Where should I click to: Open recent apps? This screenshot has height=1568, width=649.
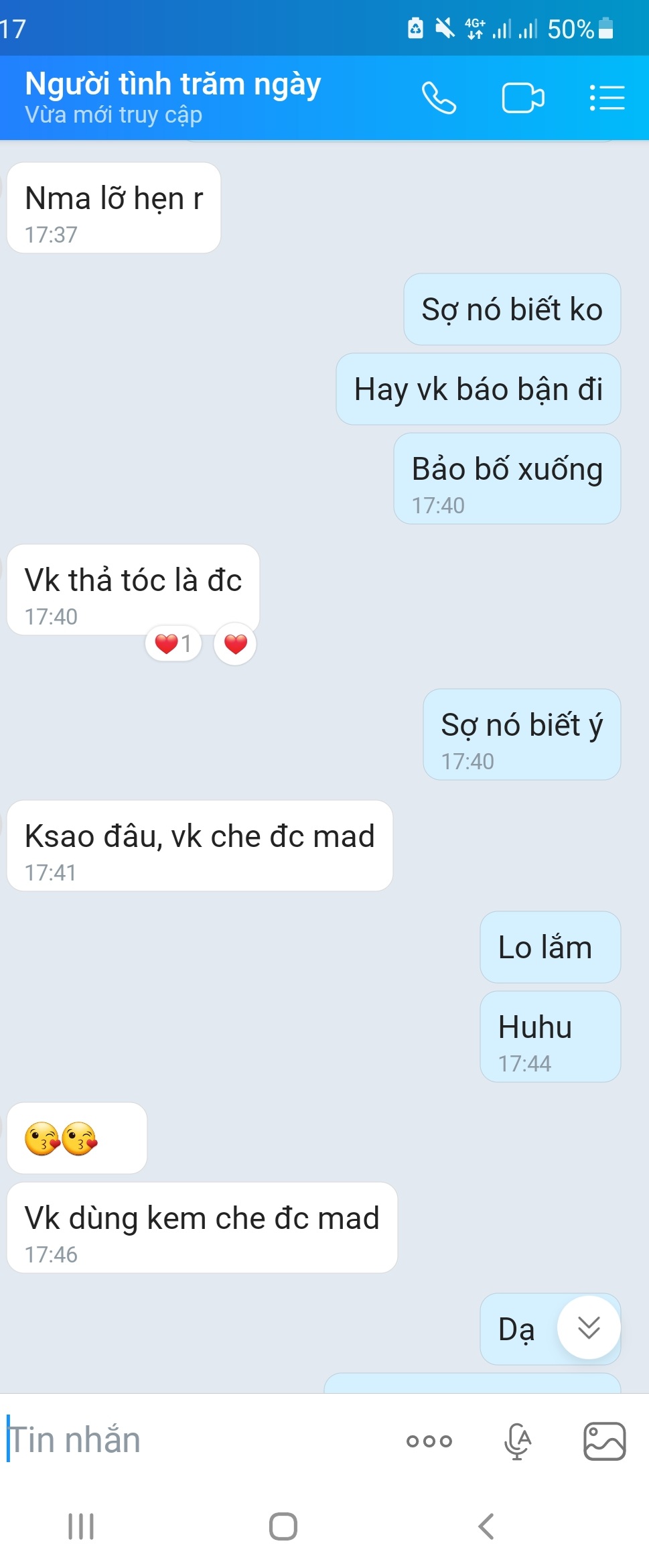(81, 1526)
